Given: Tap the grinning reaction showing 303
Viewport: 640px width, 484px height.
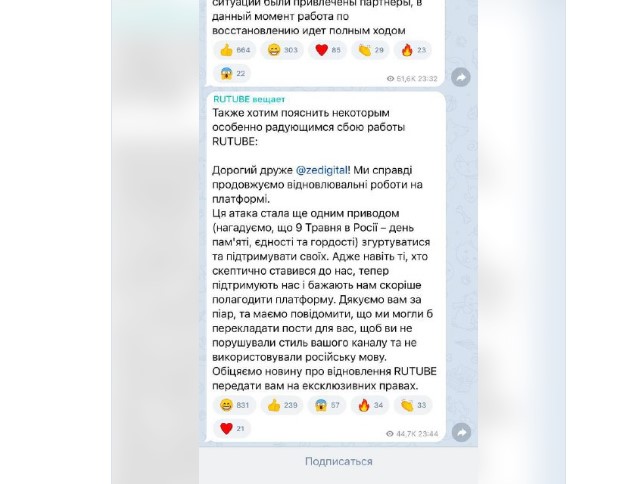Looking at the screenshot, I should tap(282, 50).
